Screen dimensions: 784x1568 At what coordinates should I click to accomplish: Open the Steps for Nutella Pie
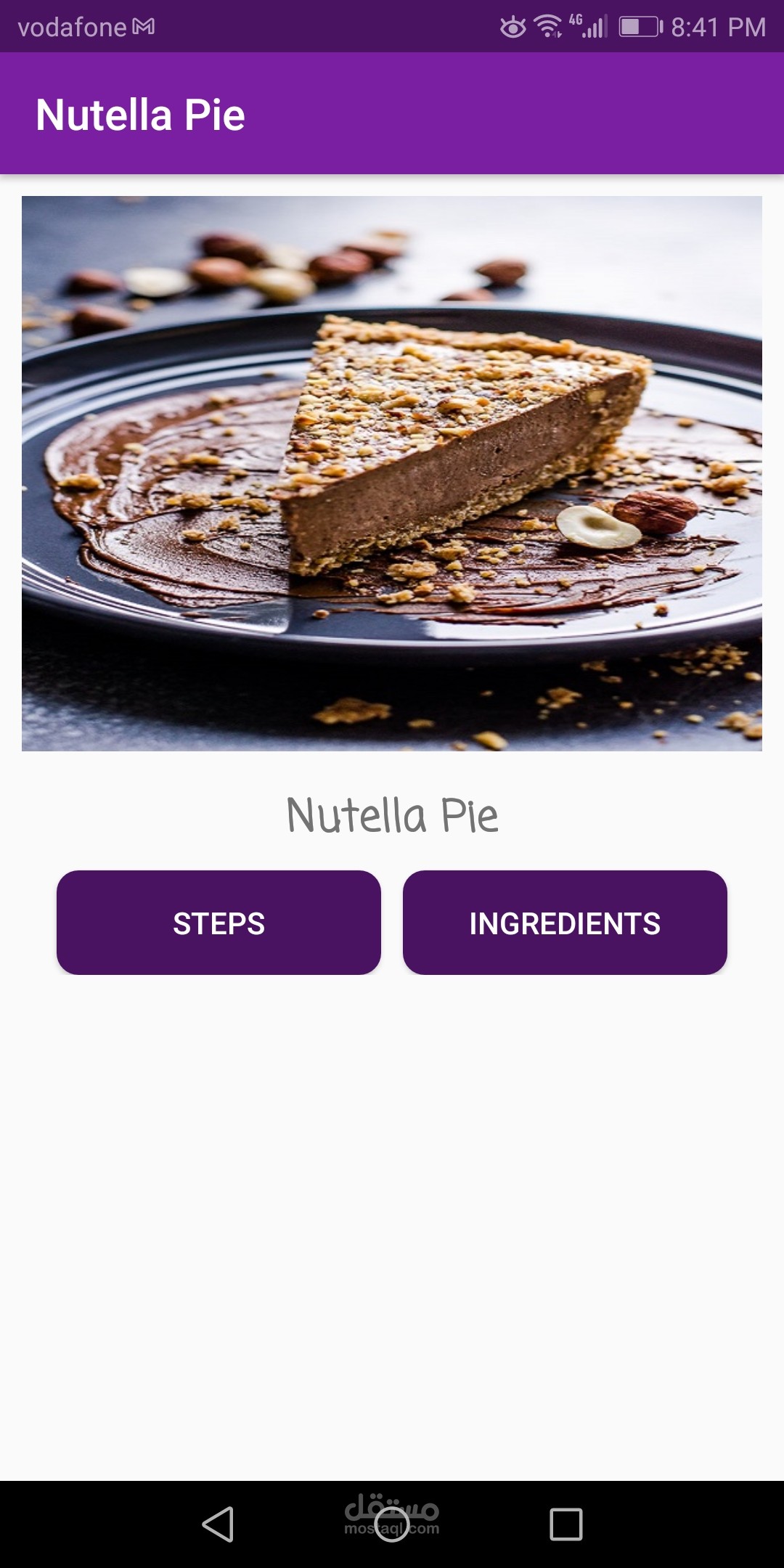coord(219,923)
